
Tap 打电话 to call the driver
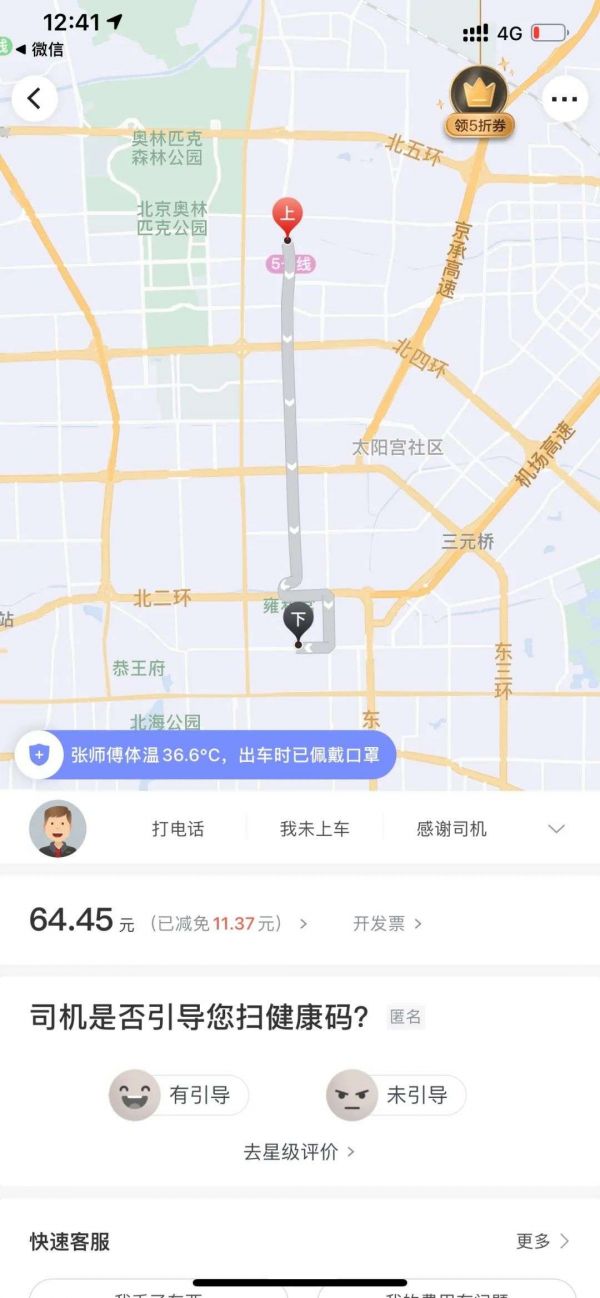coord(178,828)
